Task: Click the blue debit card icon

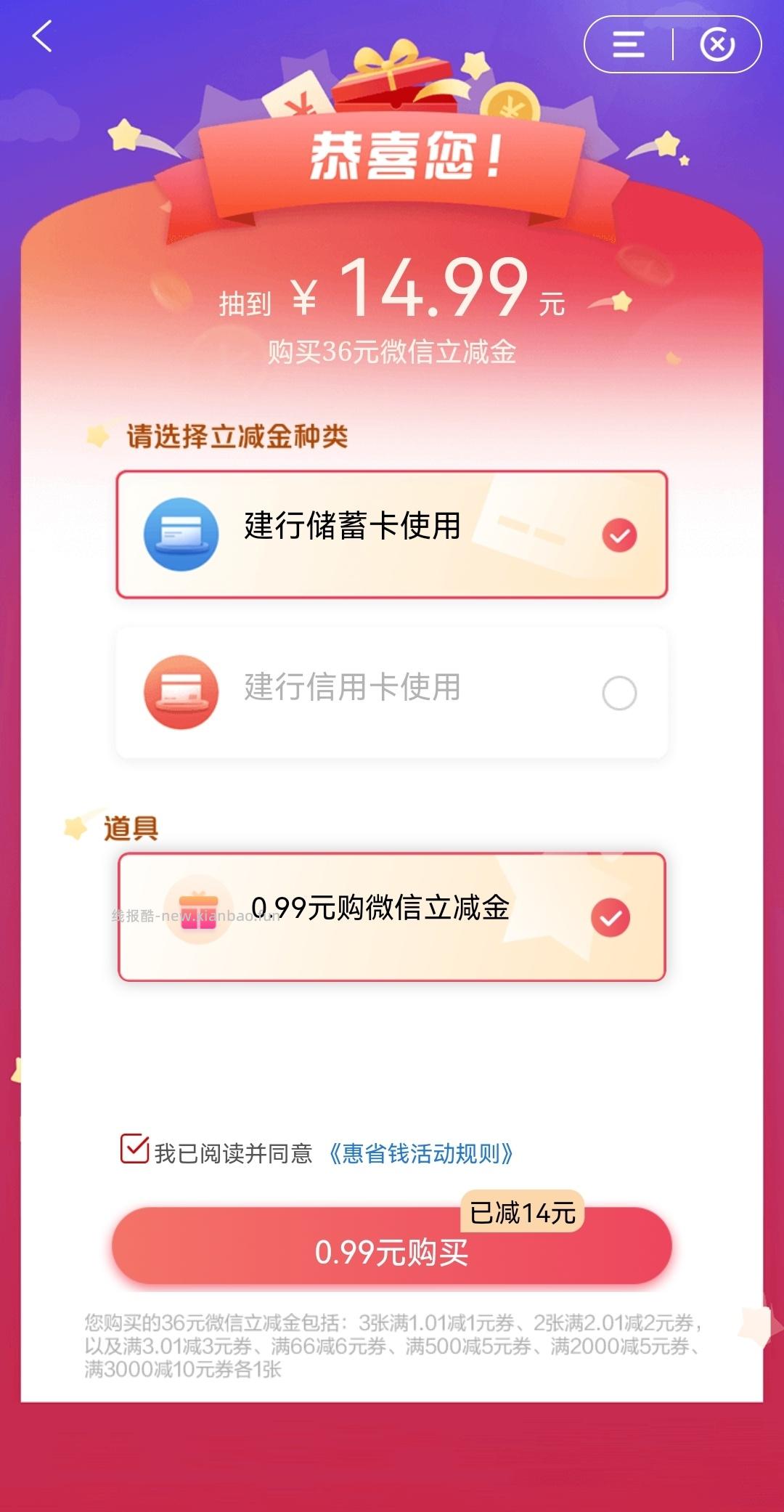Action: 181,534
